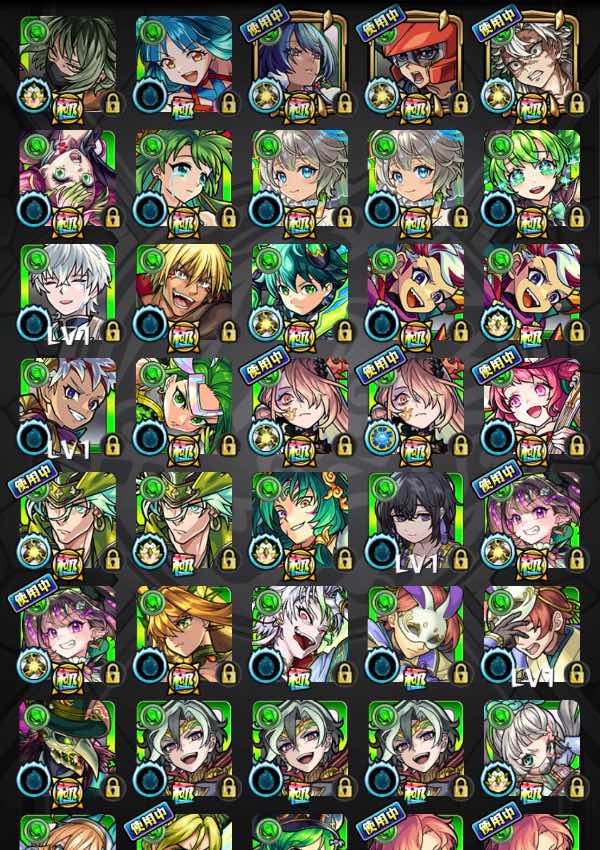
Task: Open the pink-haired magenta-eyed girl marked 使用中
Action: [532, 406]
